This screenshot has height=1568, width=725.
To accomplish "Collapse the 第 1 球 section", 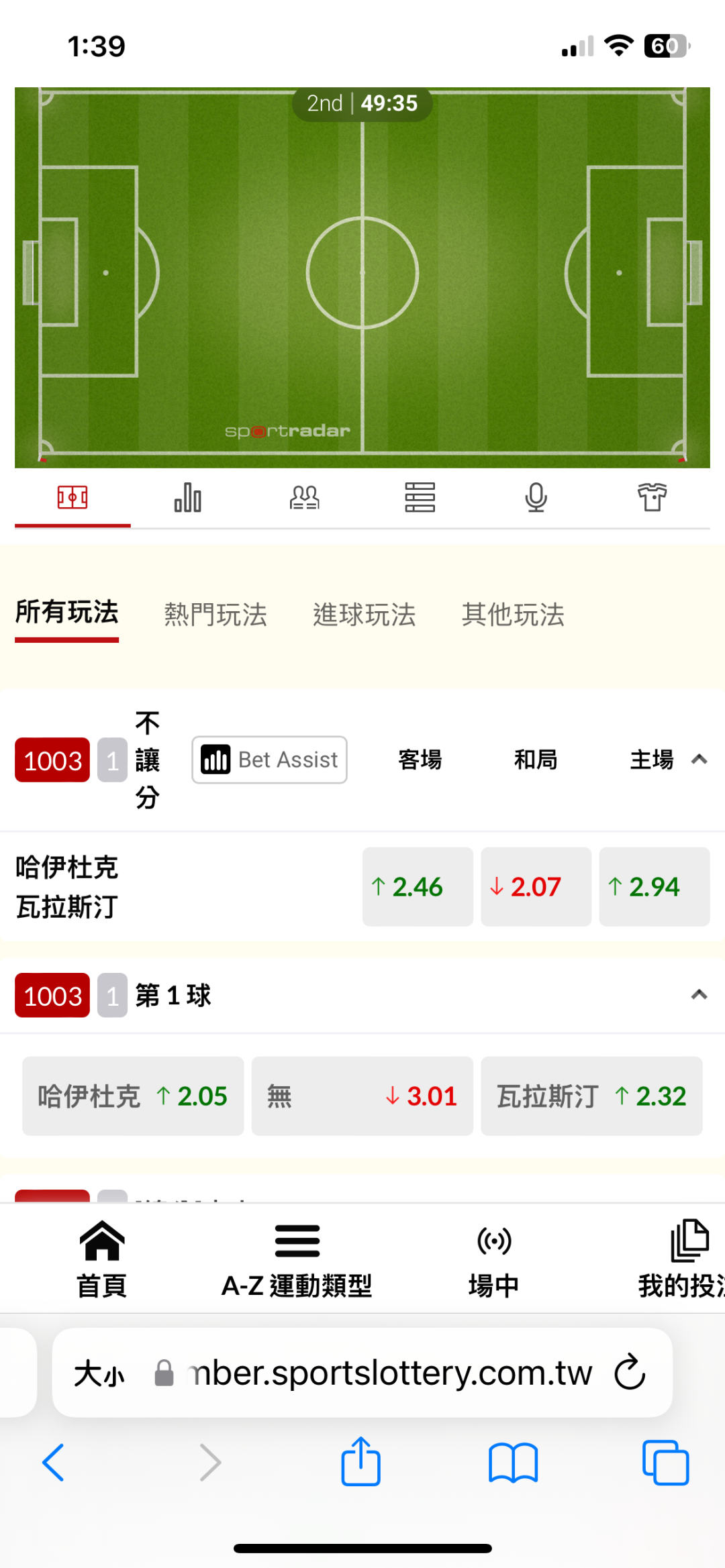I will [x=699, y=994].
